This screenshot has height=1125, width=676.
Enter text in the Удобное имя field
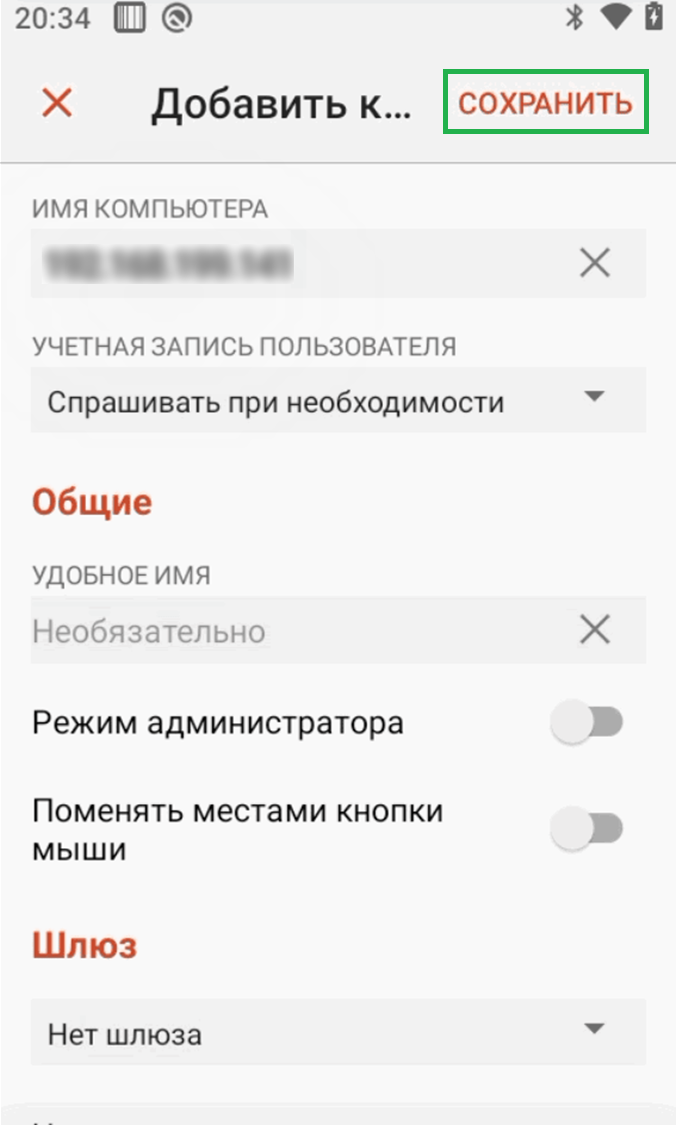click(x=290, y=631)
